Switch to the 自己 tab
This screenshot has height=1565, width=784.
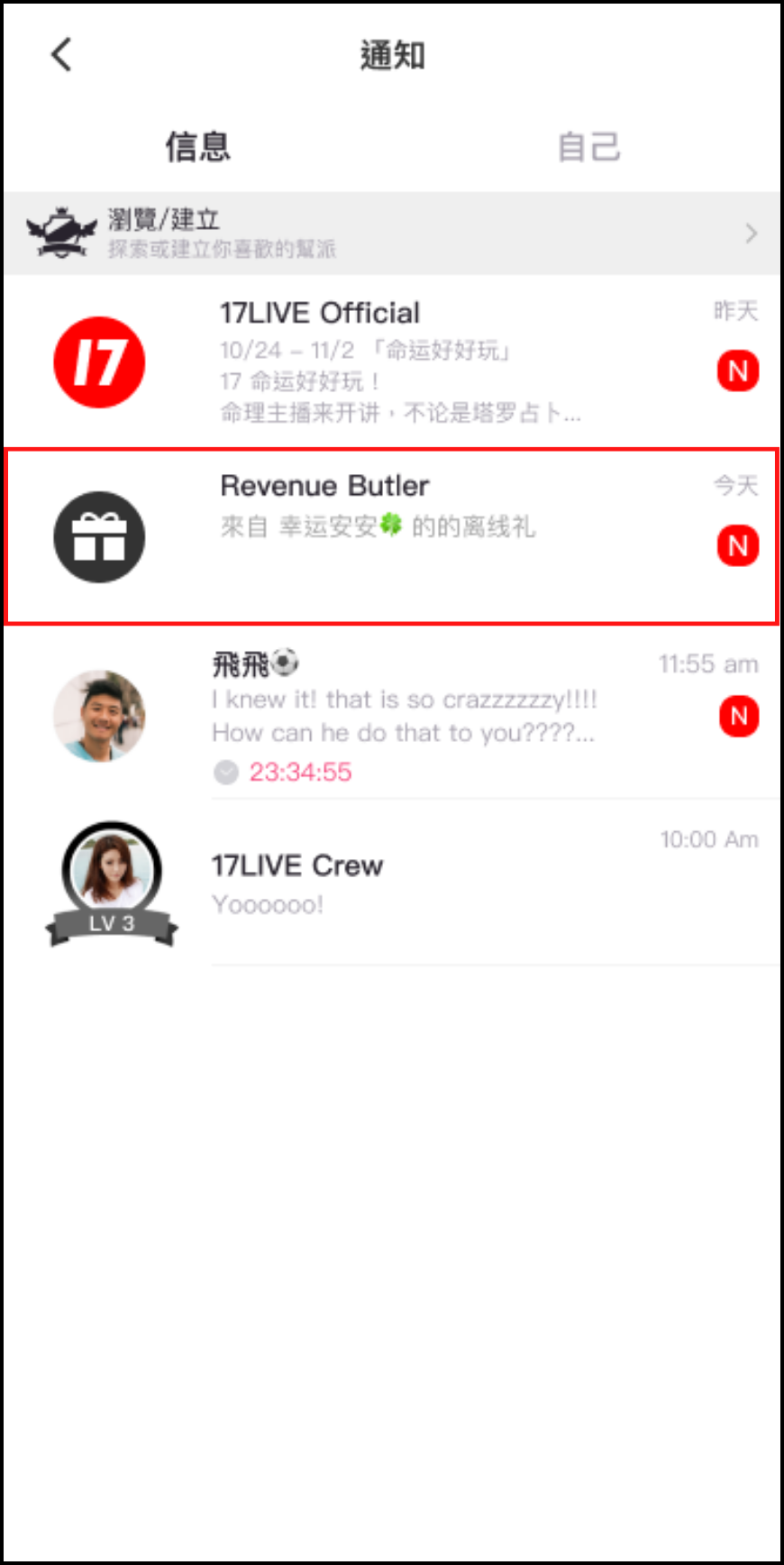tap(588, 147)
